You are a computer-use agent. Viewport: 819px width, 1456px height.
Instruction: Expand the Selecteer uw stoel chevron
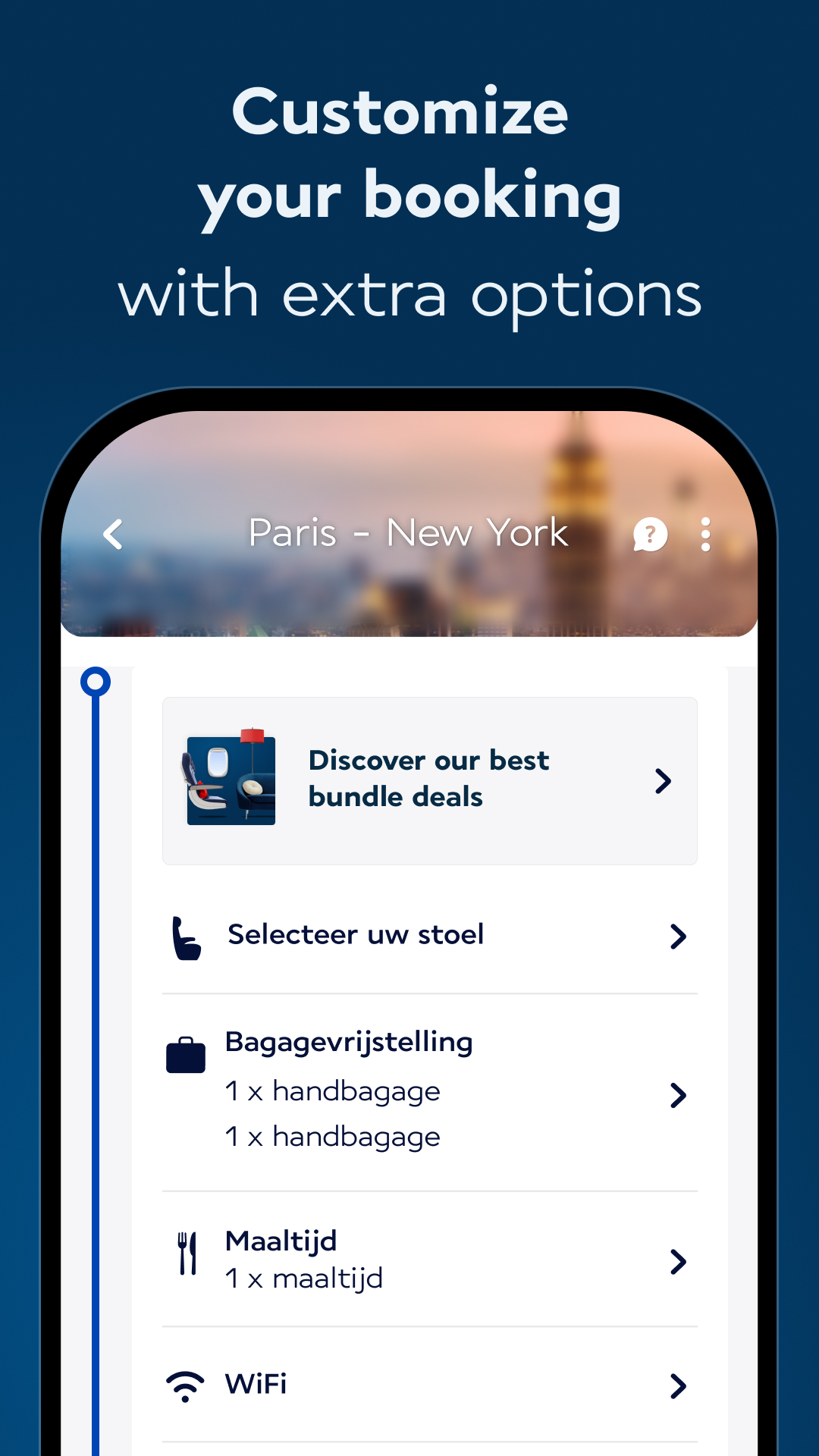[678, 936]
